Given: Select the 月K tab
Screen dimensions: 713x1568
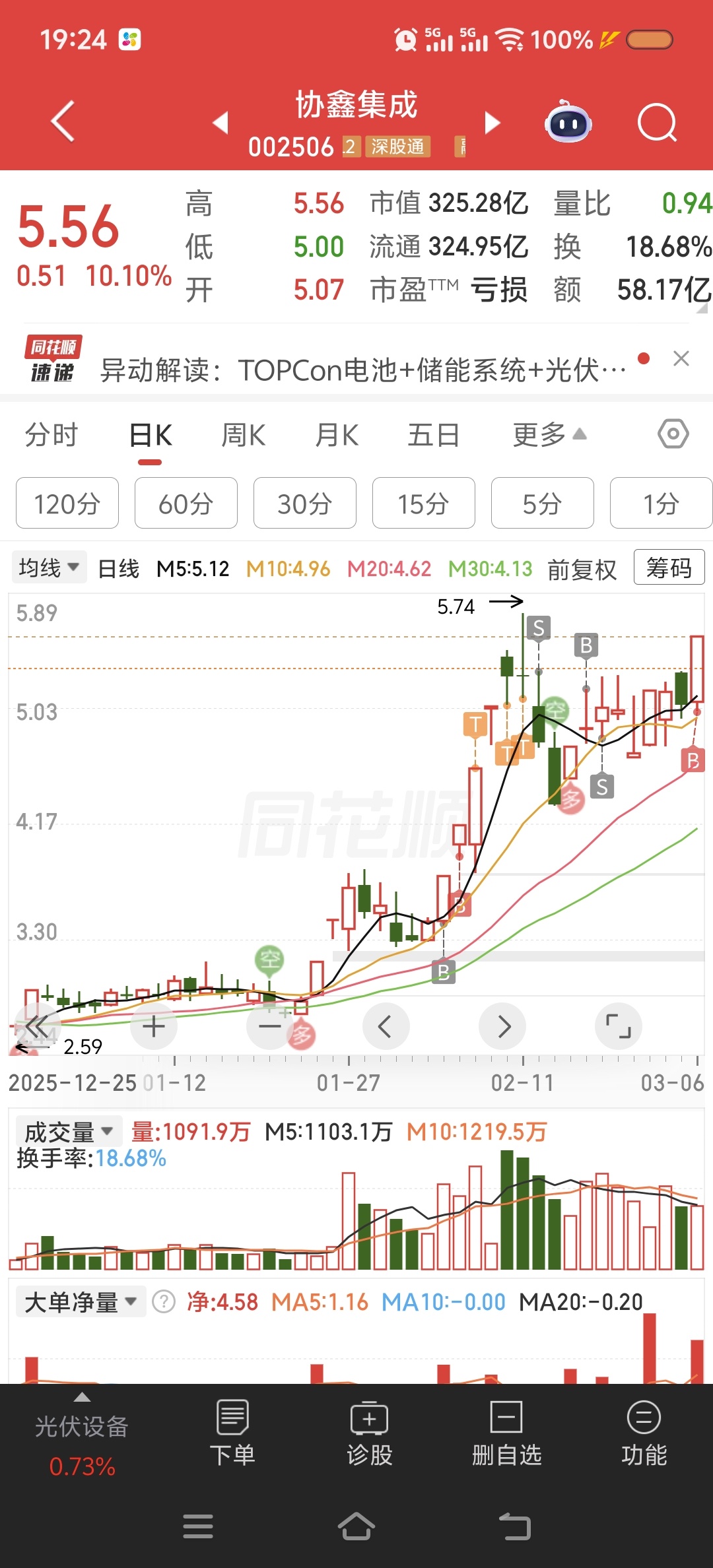Looking at the screenshot, I should (x=337, y=436).
